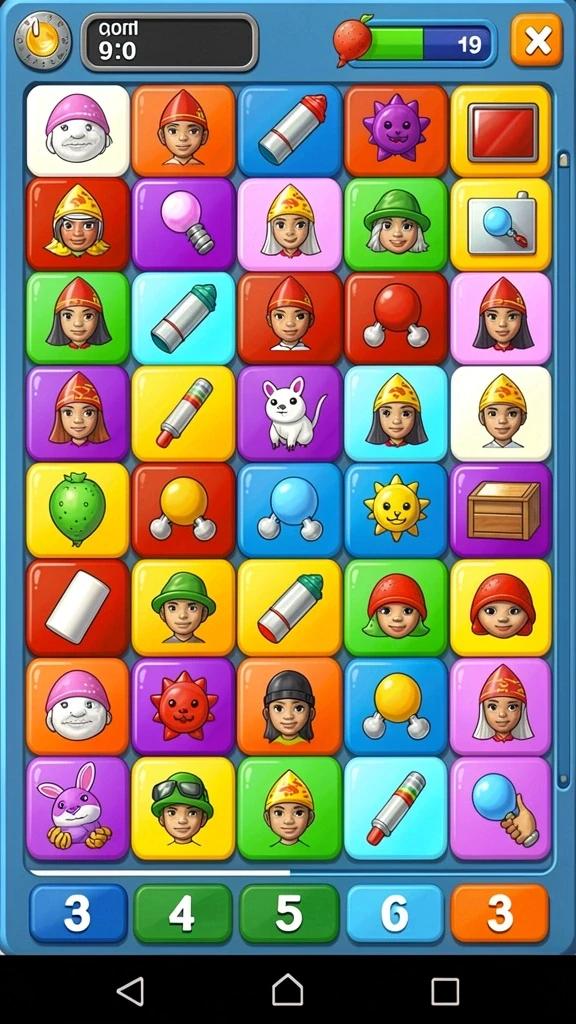Tap the hand holding blue balloon tile
576x1024 pixels.
click(x=501, y=808)
